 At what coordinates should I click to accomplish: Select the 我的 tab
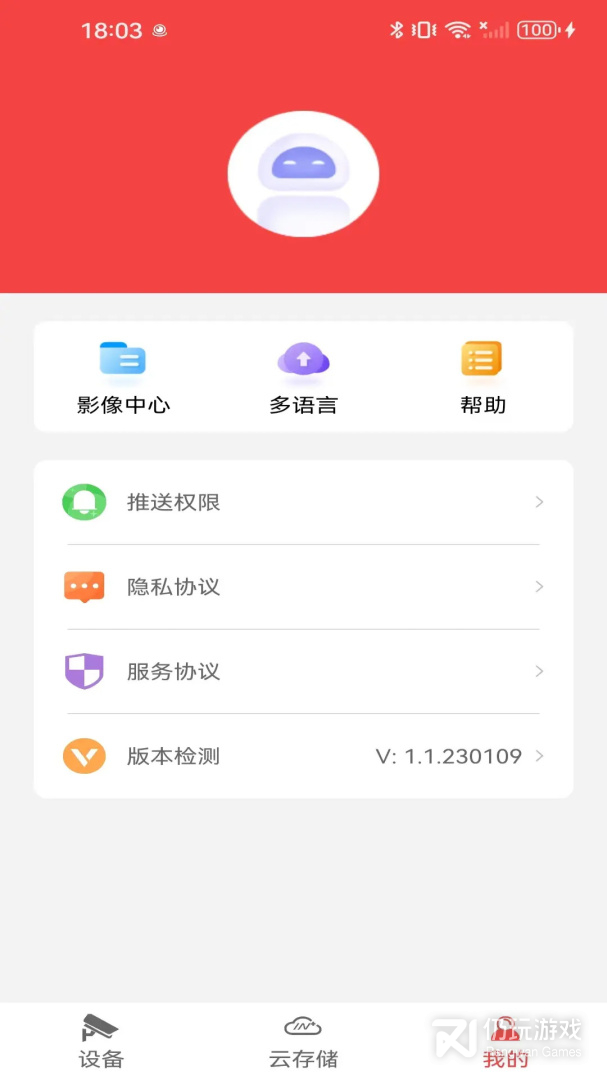505,1041
